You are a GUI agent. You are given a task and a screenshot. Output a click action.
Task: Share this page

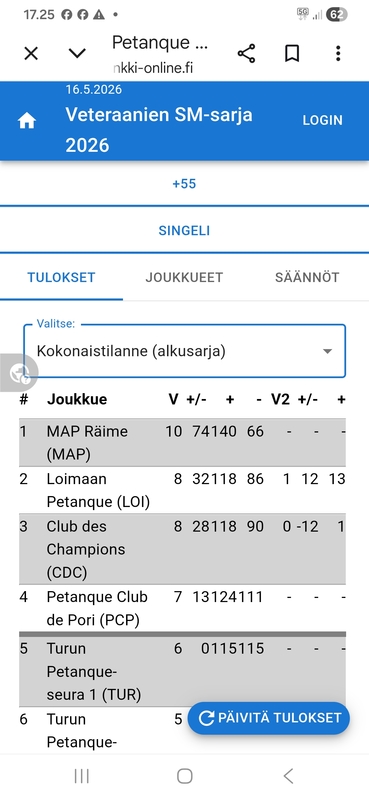(246, 53)
